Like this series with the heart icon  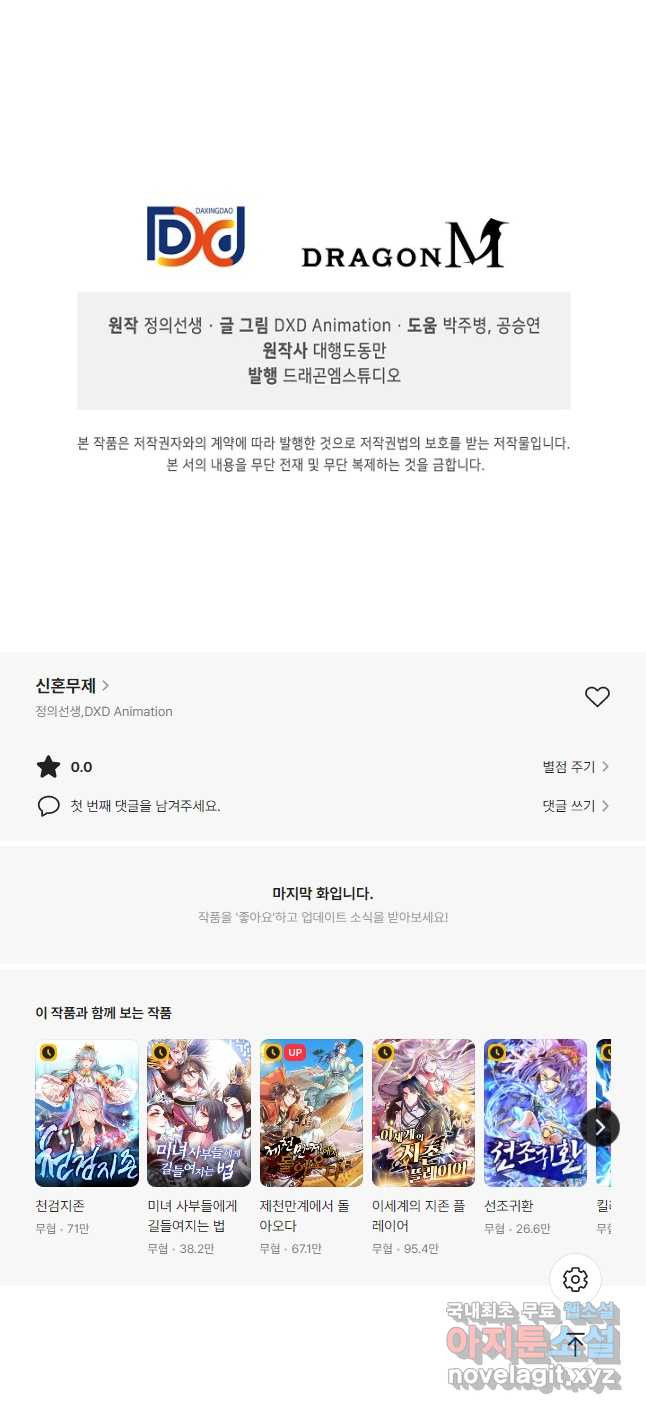(597, 697)
